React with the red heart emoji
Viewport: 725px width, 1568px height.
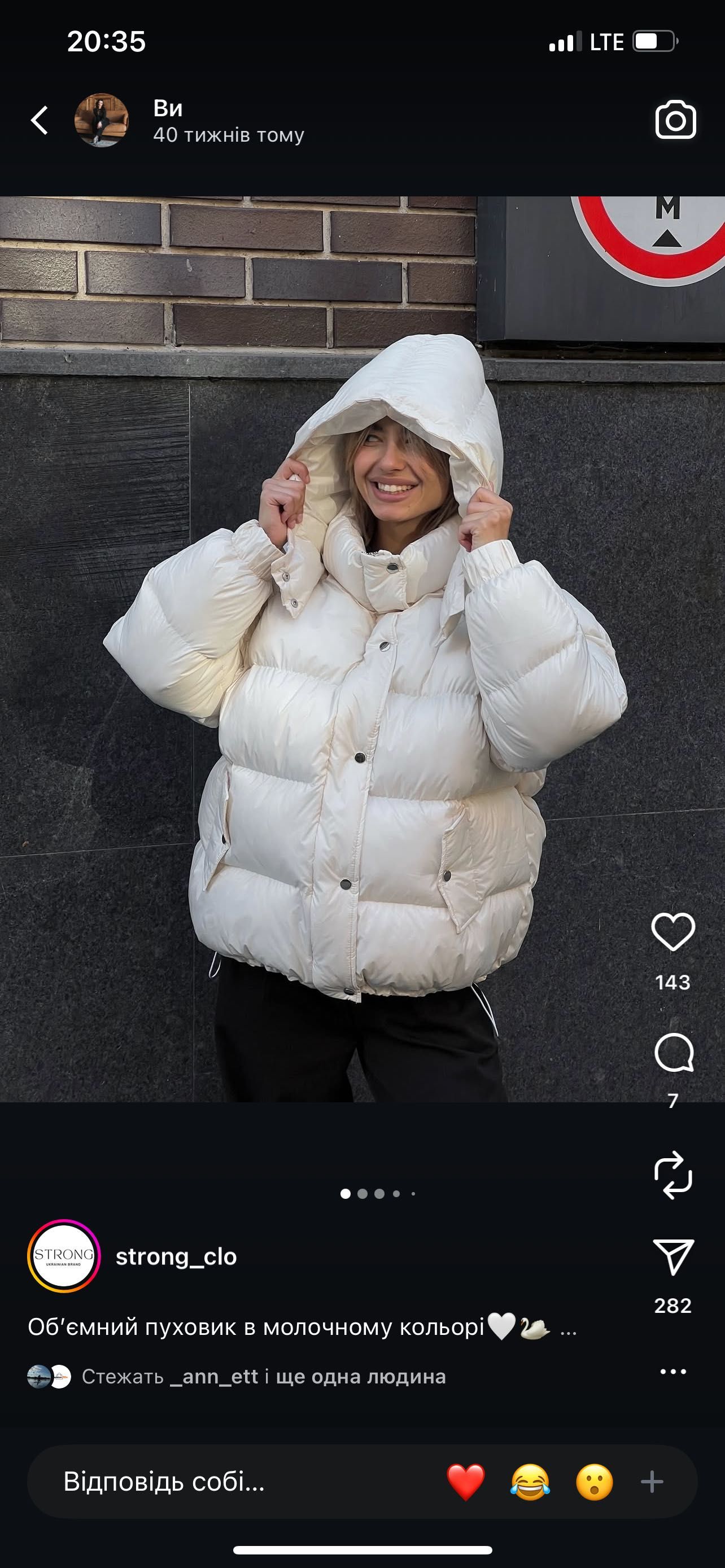[x=466, y=1482]
